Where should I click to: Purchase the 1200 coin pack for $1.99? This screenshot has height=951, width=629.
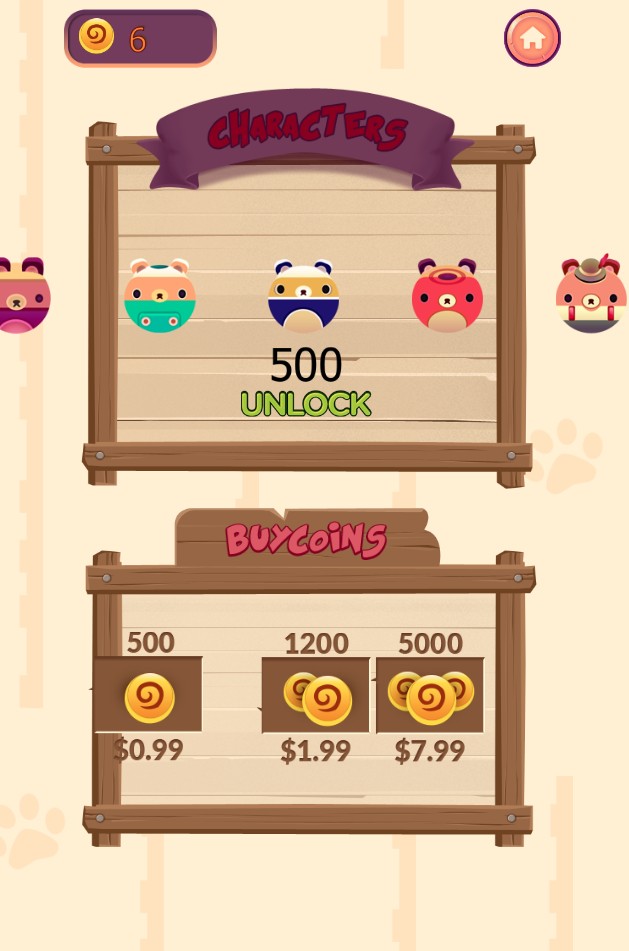point(316,696)
